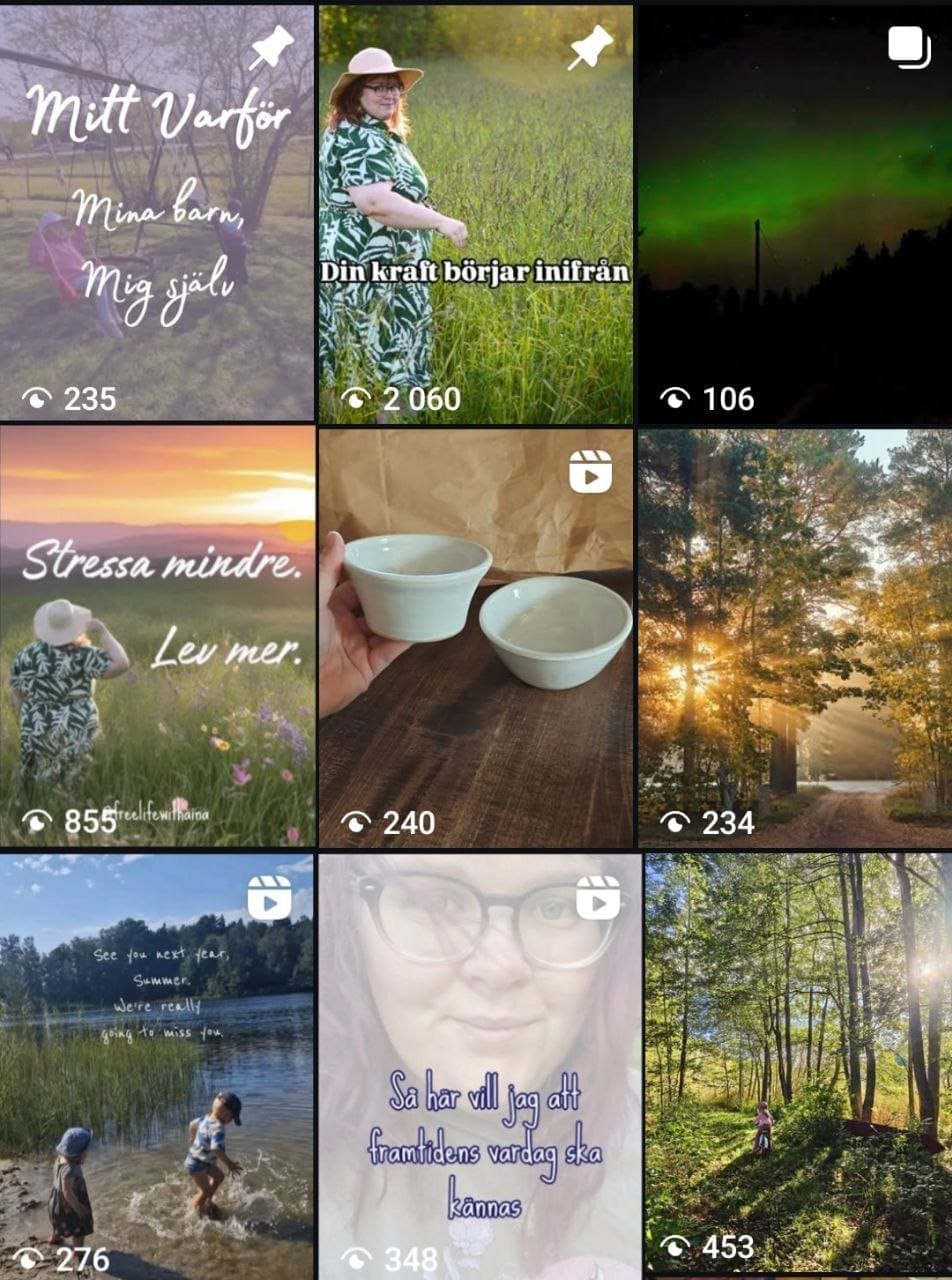The height and width of the screenshot is (1280, 952).
Task: Play the reel with two ceramic bowls
Action: tap(476, 636)
